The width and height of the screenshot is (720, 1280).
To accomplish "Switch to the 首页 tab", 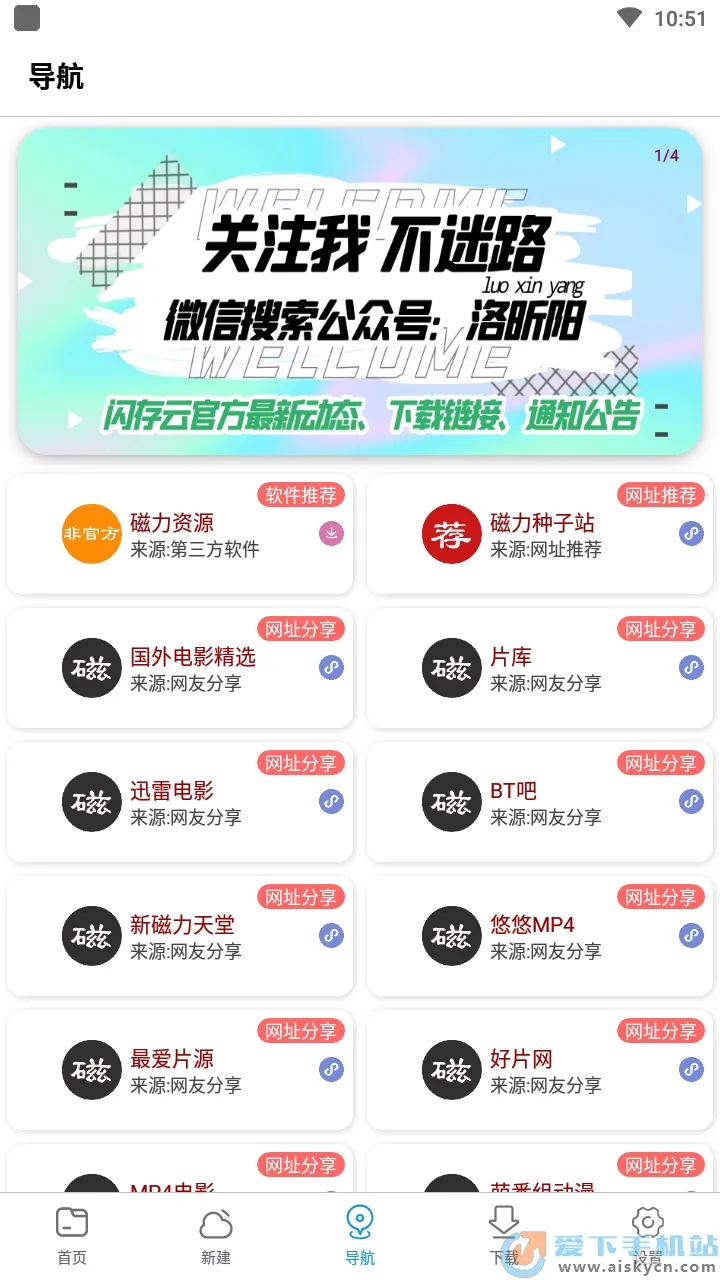I will coord(72,1236).
